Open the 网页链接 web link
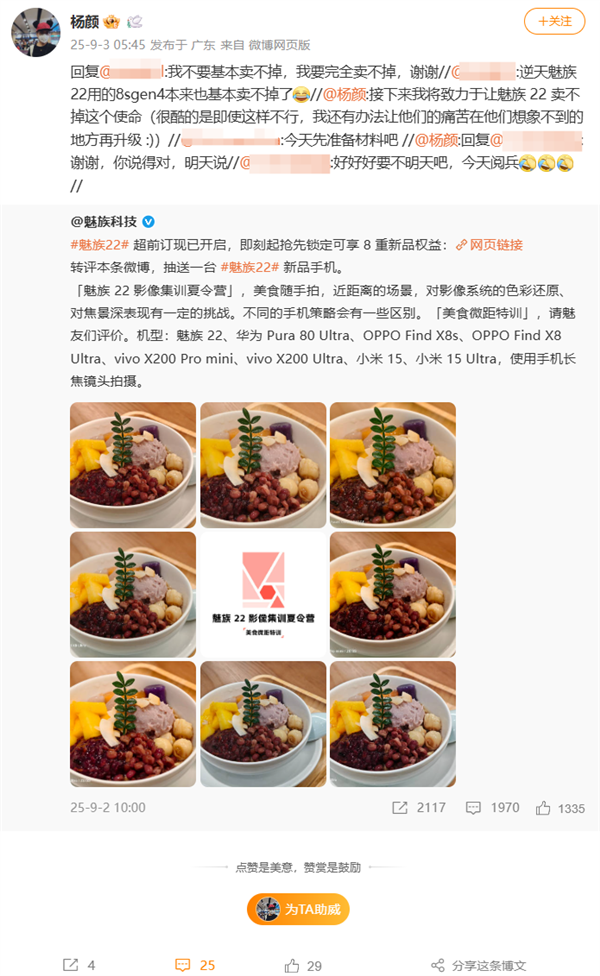Image resolution: width=600 pixels, height=976 pixels. pyautogui.click(x=489, y=244)
